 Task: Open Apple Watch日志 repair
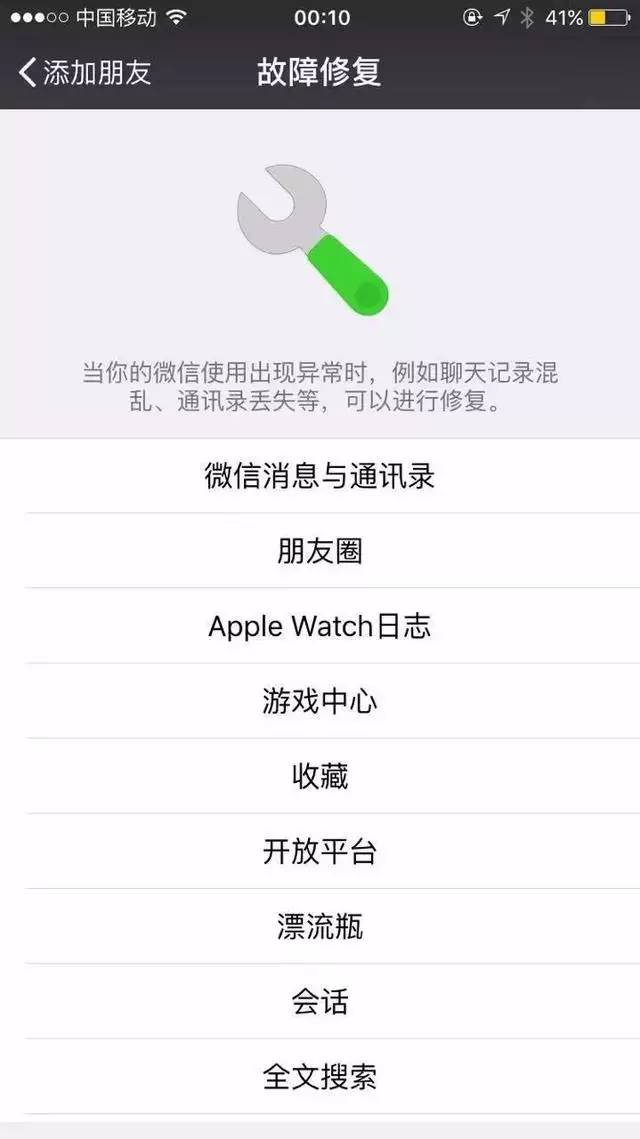click(320, 627)
